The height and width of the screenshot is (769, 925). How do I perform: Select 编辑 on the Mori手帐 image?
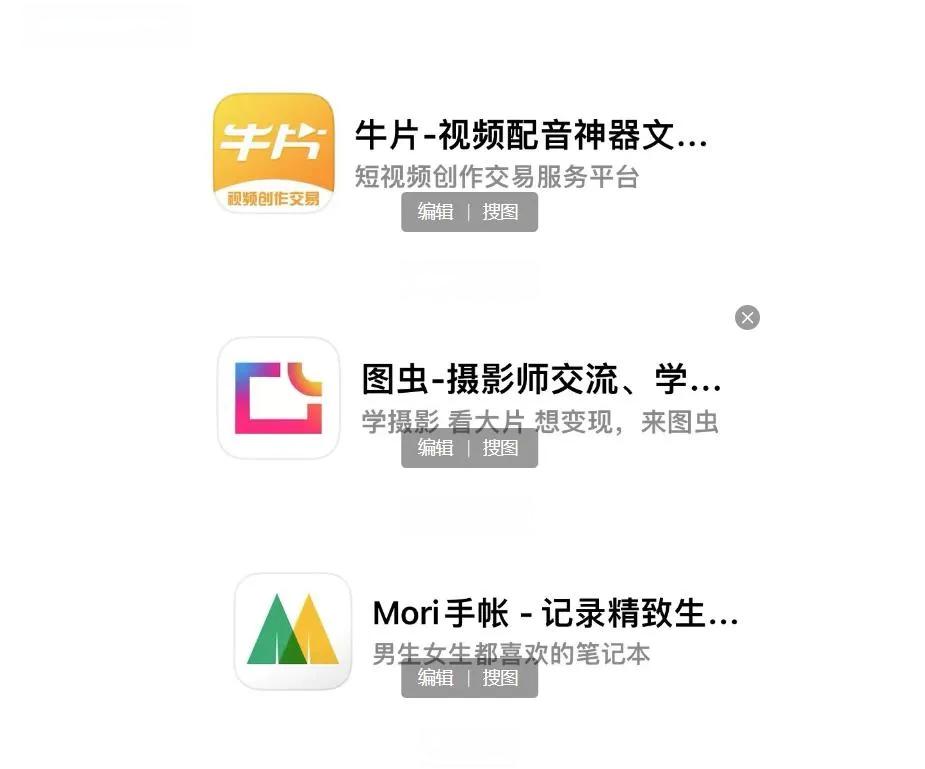click(435, 678)
